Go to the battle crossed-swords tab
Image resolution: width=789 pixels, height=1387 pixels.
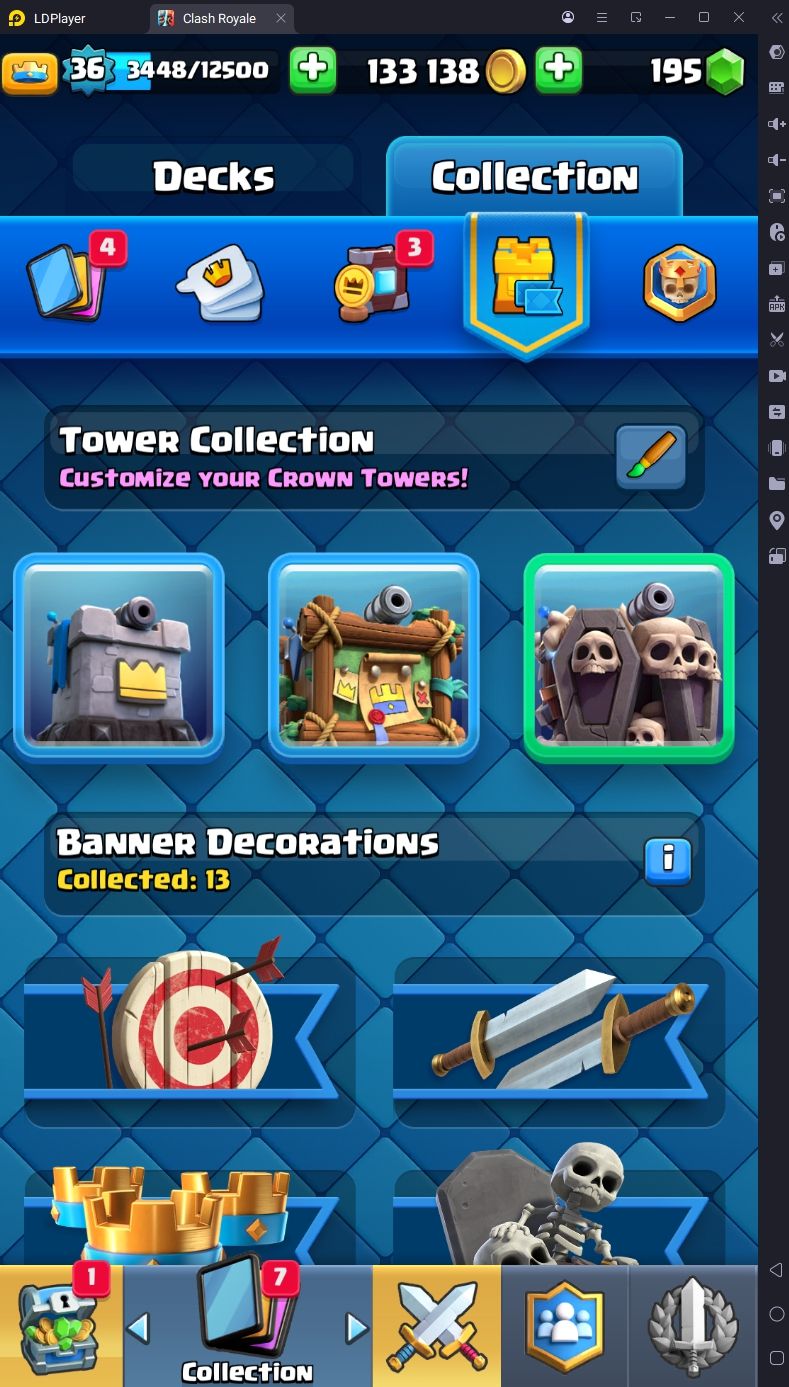(x=436, y=1326)
